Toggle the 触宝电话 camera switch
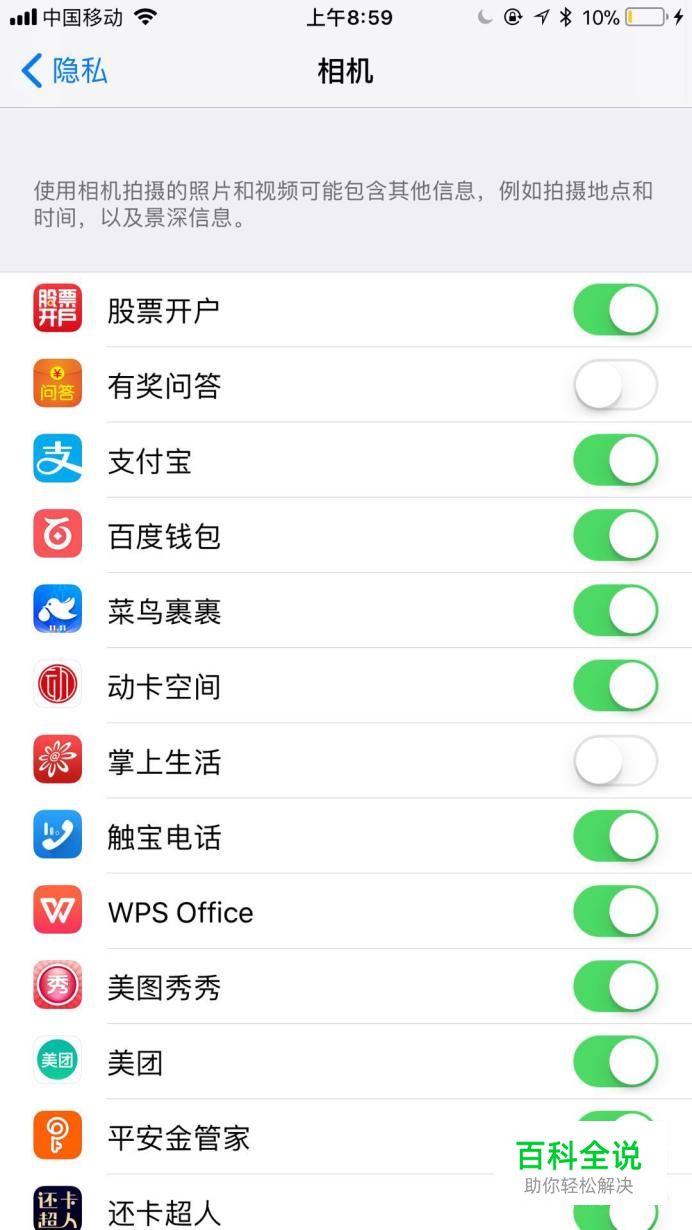This screenshot has width=692, height=1230. pos(615,836)
